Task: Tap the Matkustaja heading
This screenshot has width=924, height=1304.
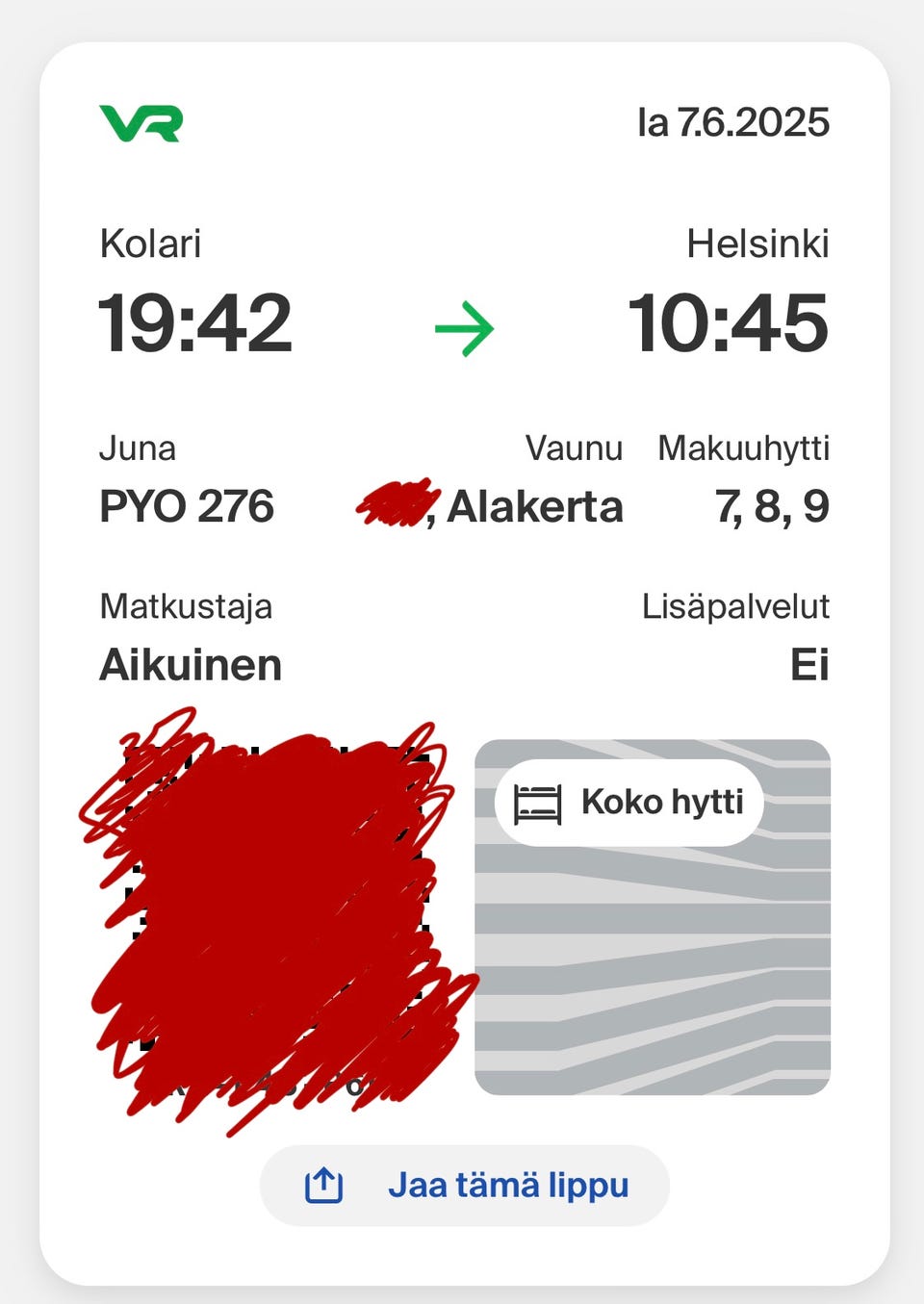Action: pyautogui.click(x=187, y=607)
